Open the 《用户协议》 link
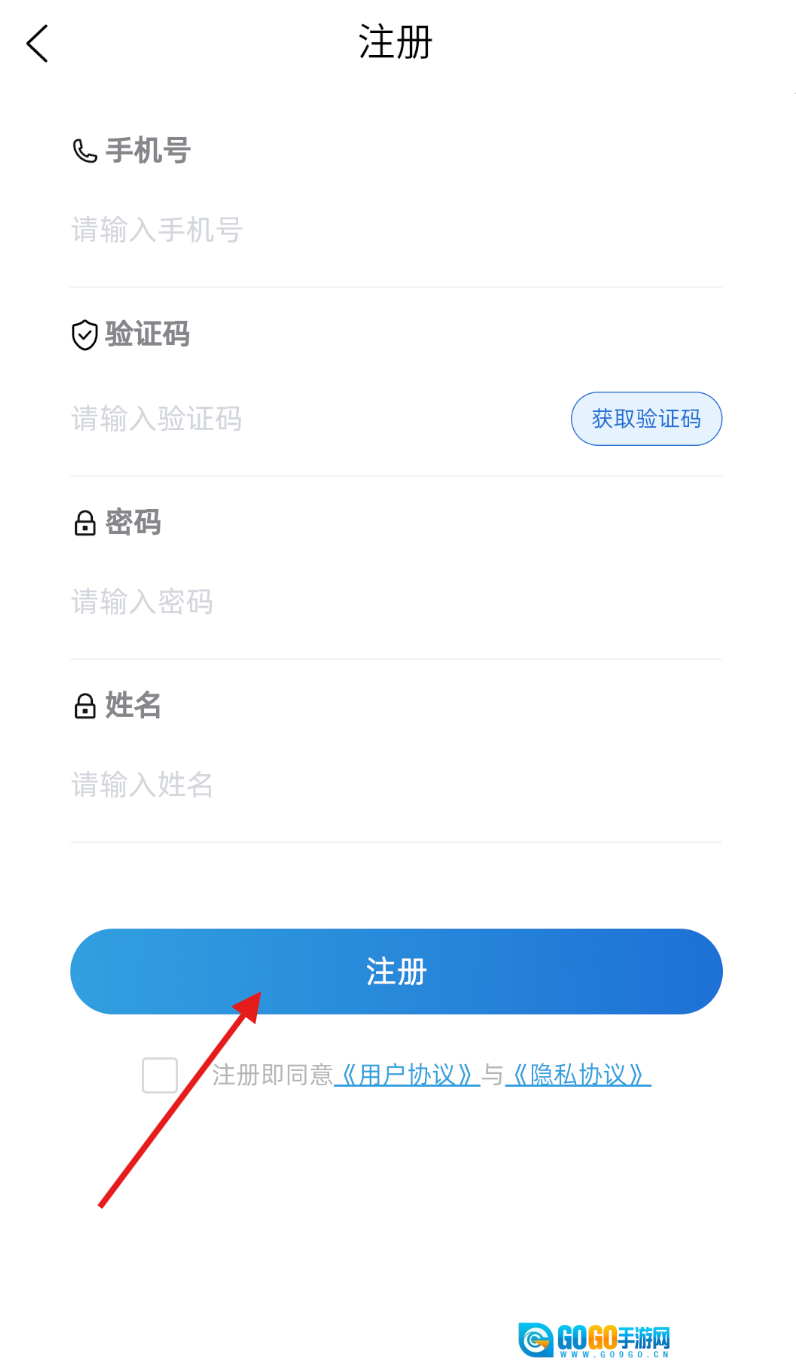Viewport: 796px width, 1368px height. click(x=406, y=1076)
